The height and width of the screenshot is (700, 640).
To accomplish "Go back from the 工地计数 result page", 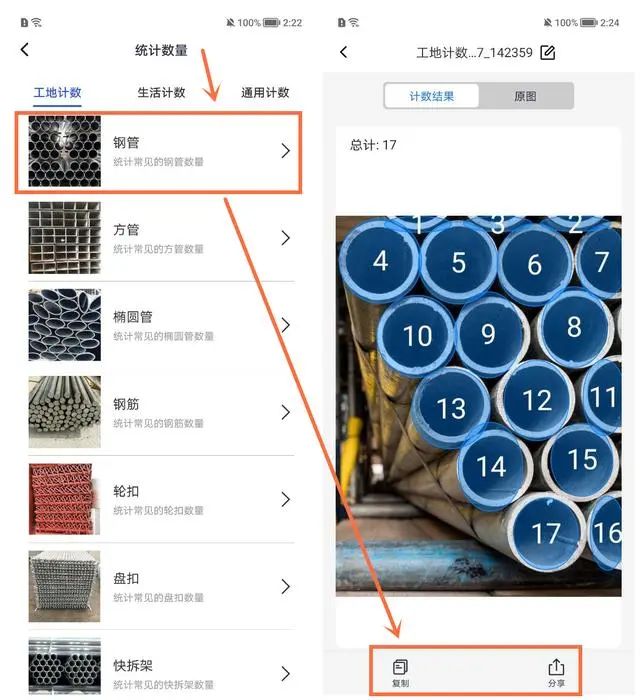I will pos(344,52).
